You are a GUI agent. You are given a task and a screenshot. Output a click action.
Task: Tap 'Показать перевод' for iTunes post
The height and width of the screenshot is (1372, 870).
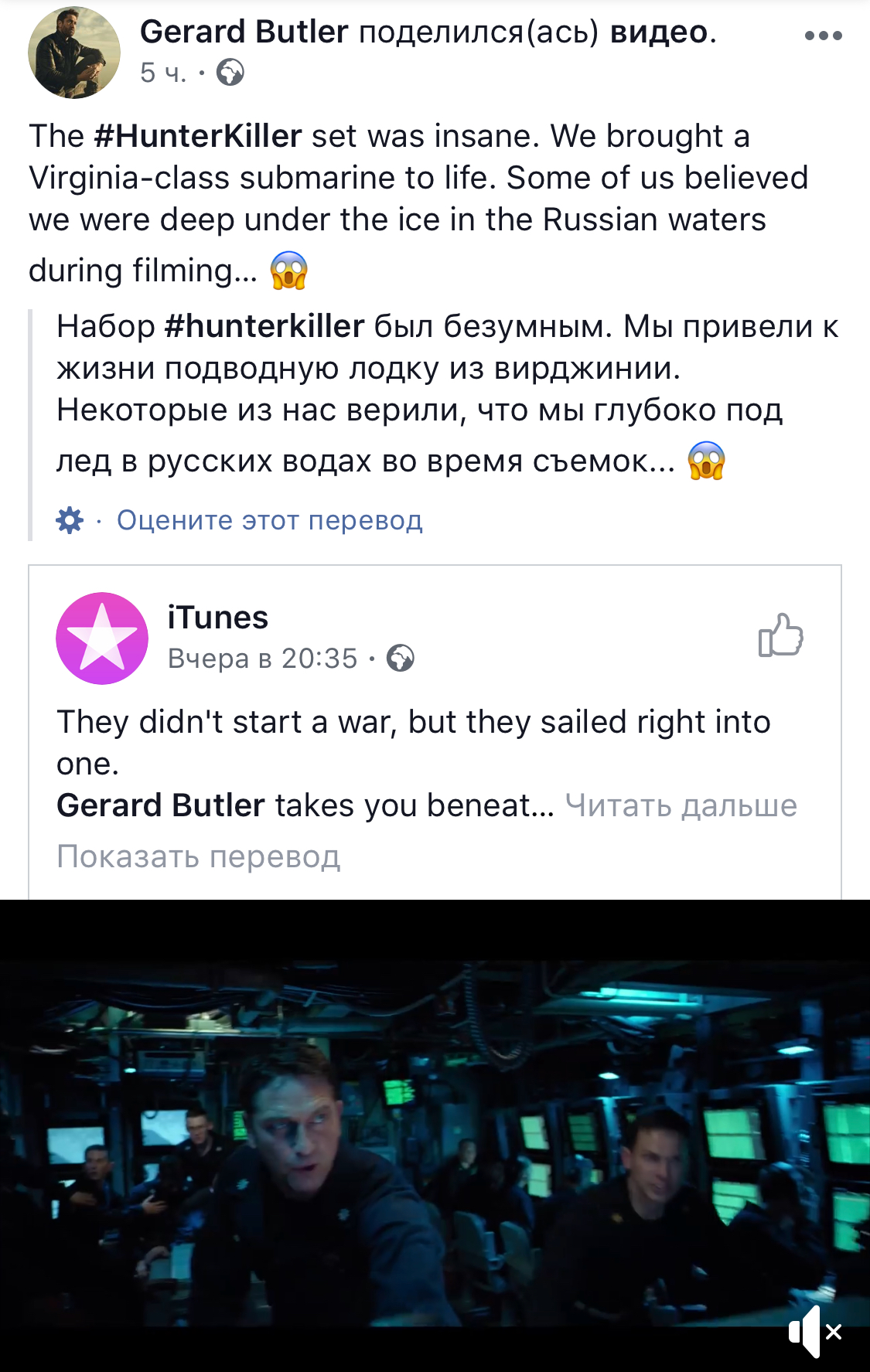199,856
